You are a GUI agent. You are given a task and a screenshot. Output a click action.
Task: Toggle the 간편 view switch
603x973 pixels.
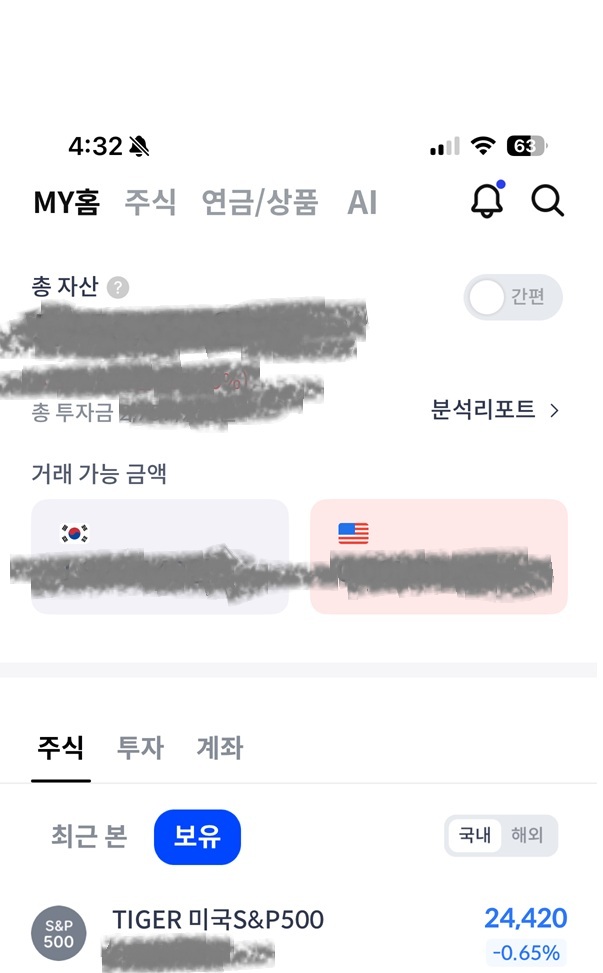coord(512,298)
